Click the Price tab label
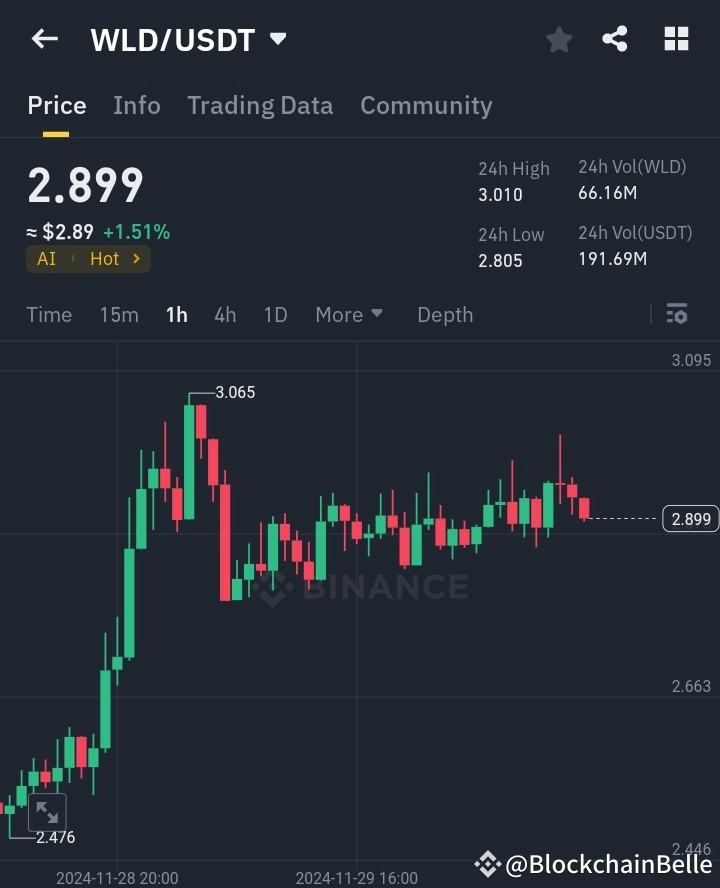This screenshot has height=888, width=720. [56, 105]
